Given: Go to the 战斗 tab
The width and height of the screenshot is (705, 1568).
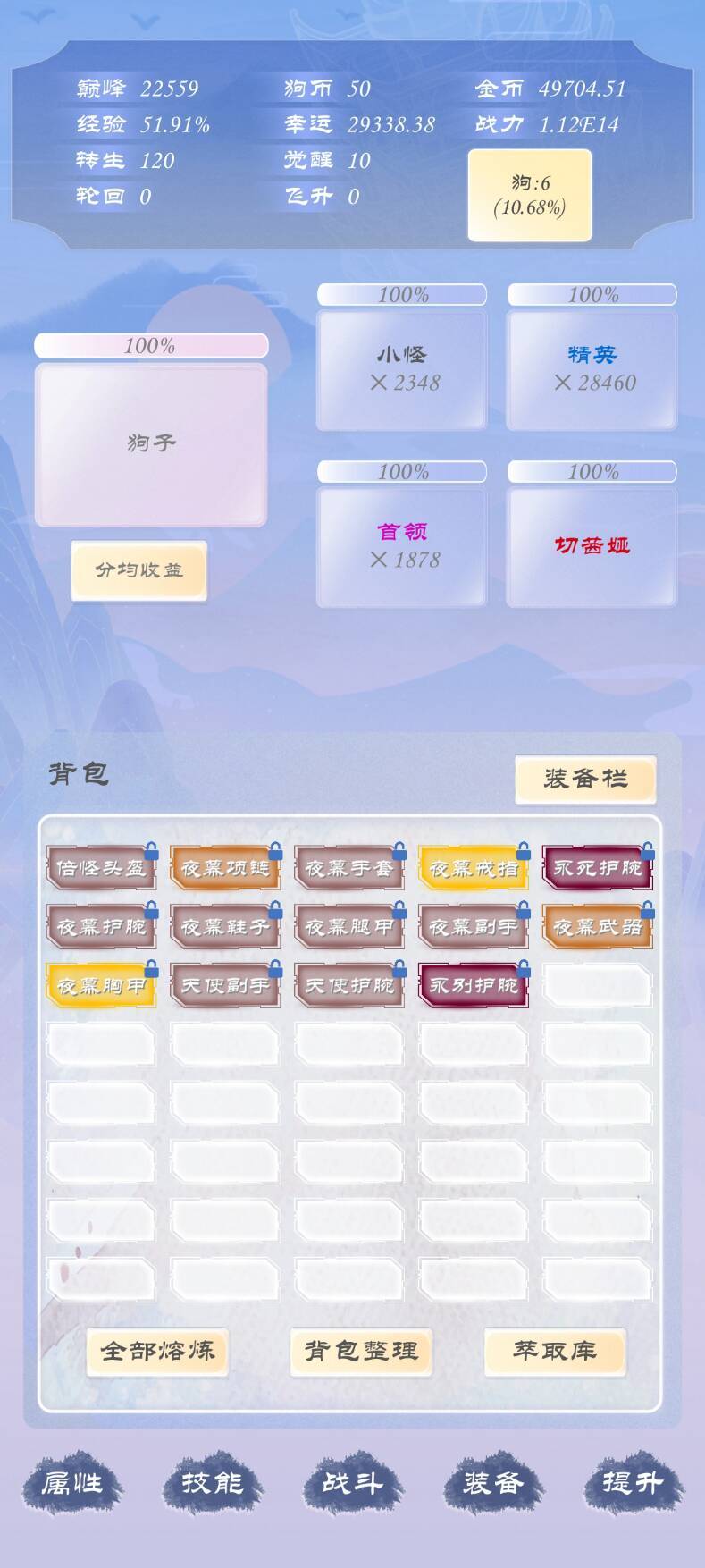Looking at the screenshot, I should point(352,1483).
